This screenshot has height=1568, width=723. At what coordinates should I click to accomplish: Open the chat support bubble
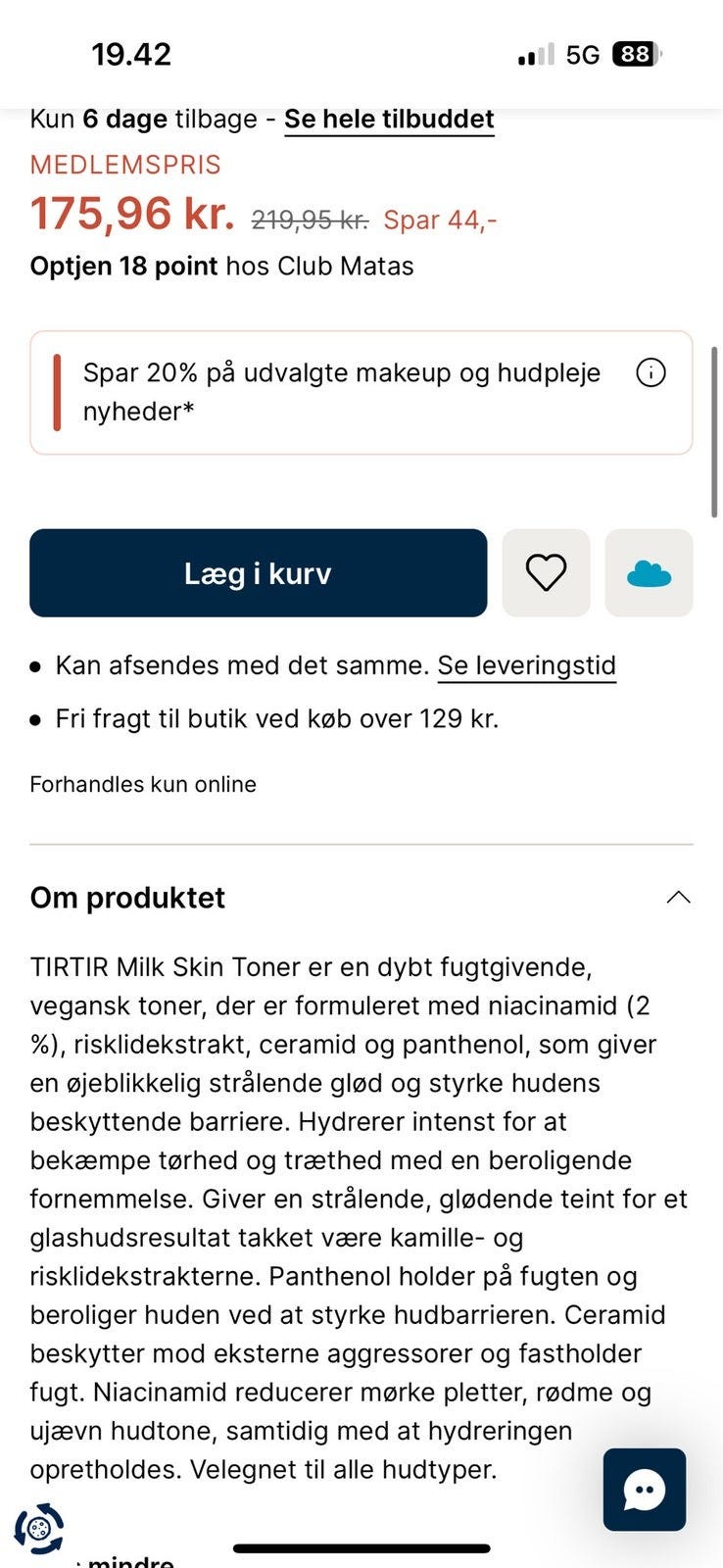[644, 1490]
